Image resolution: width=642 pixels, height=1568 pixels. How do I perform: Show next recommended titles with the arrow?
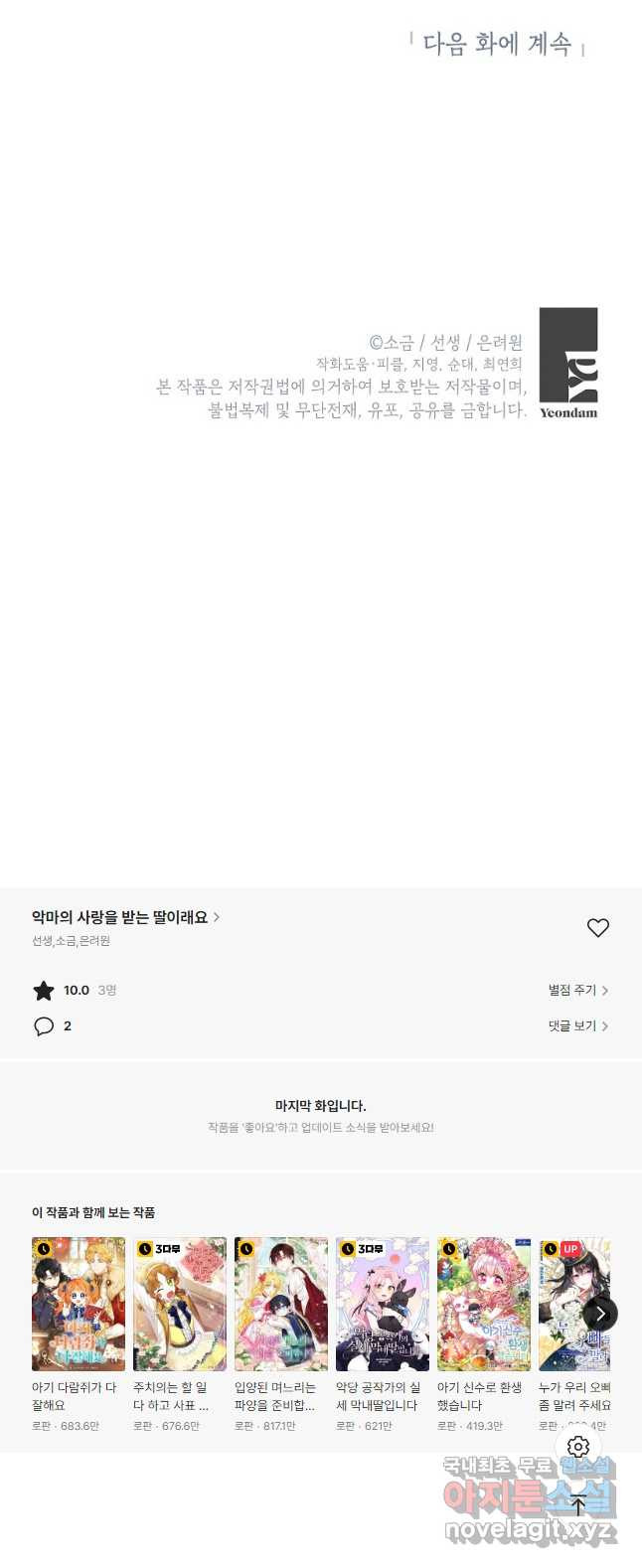[x=599, y=1314]
